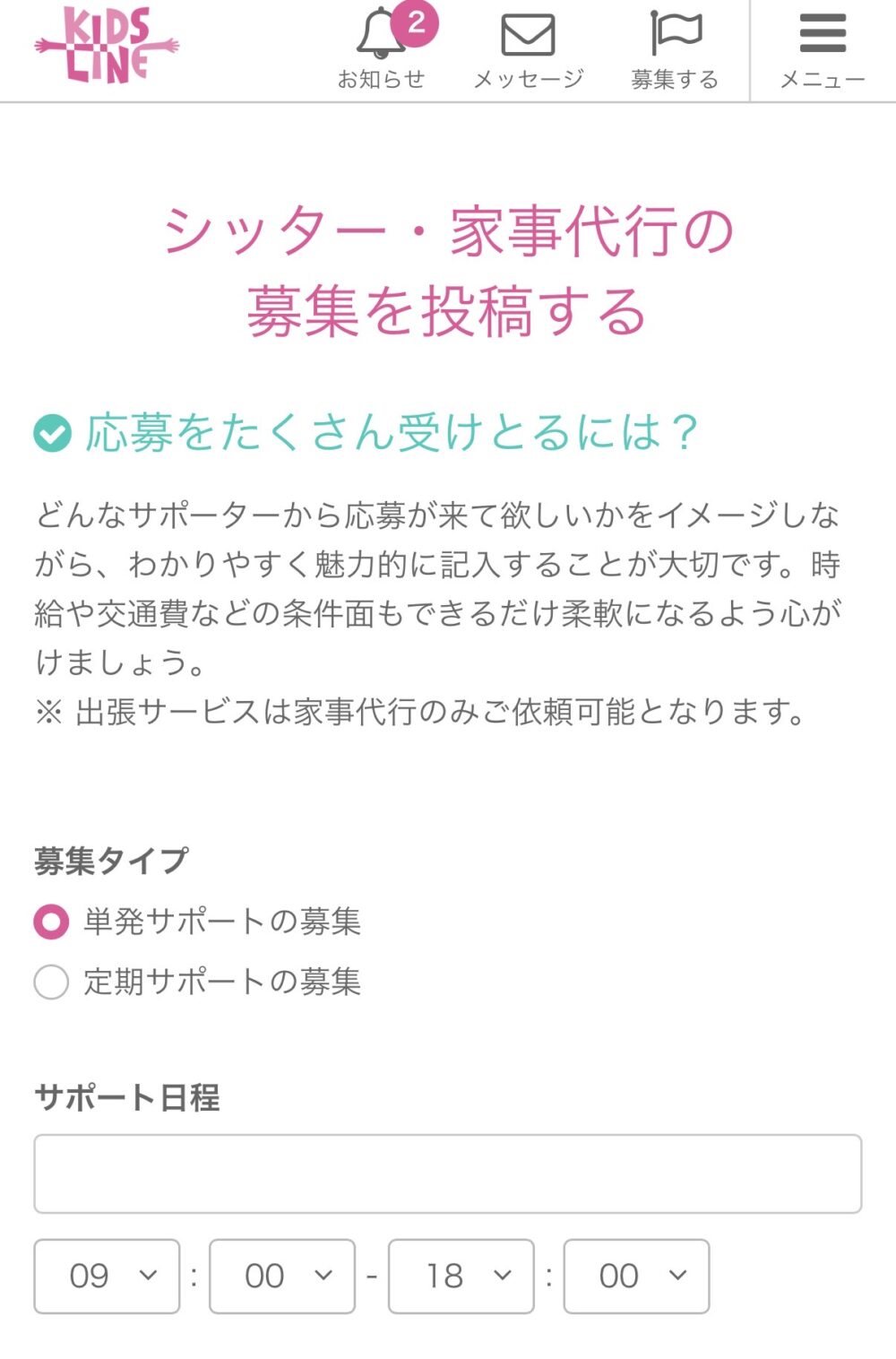The image size is (896, 1359).
Task: Toggle the currently selected 募集タイプ option
Action: (x=53, y=921)
